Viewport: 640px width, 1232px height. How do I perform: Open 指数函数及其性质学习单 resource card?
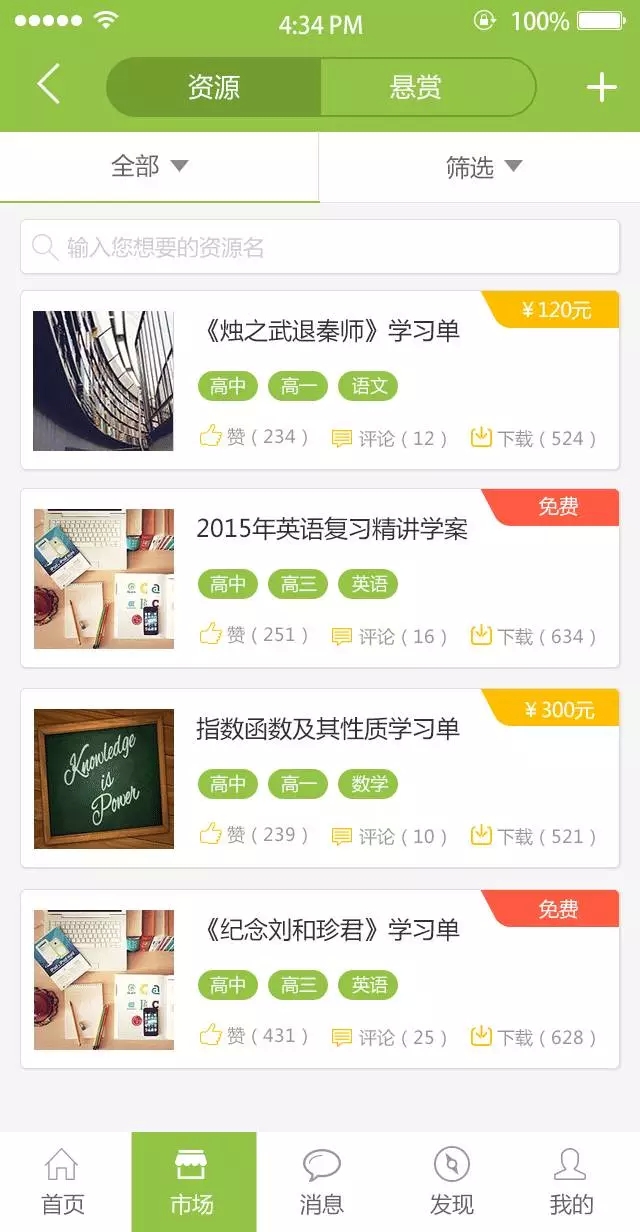[x=328, y=729]
